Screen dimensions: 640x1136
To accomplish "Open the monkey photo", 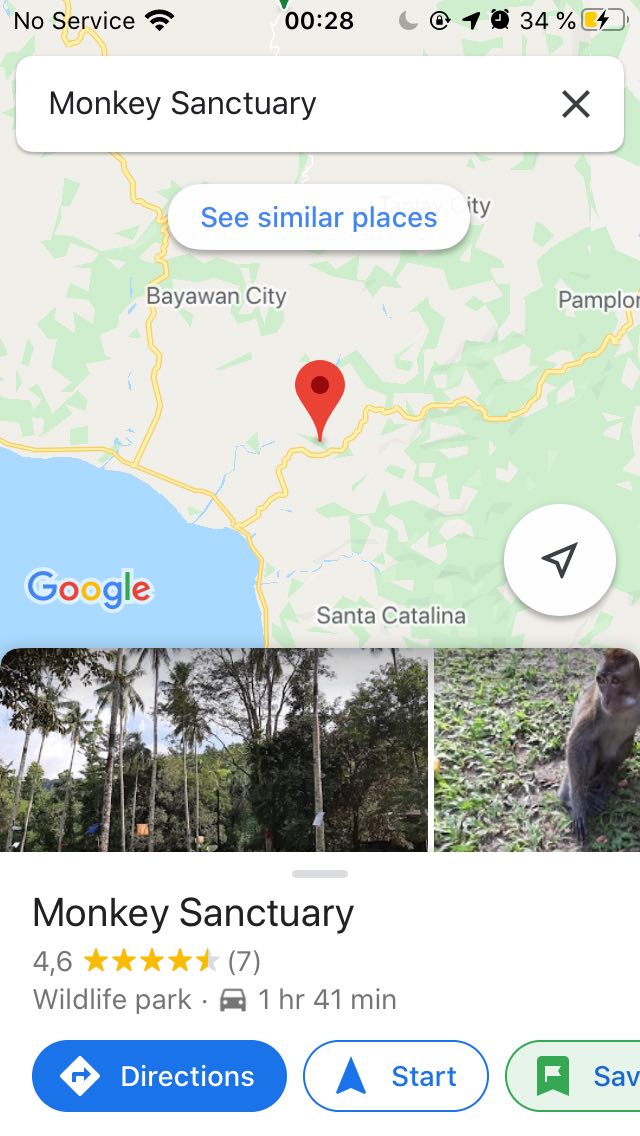I will click(538, 750).
